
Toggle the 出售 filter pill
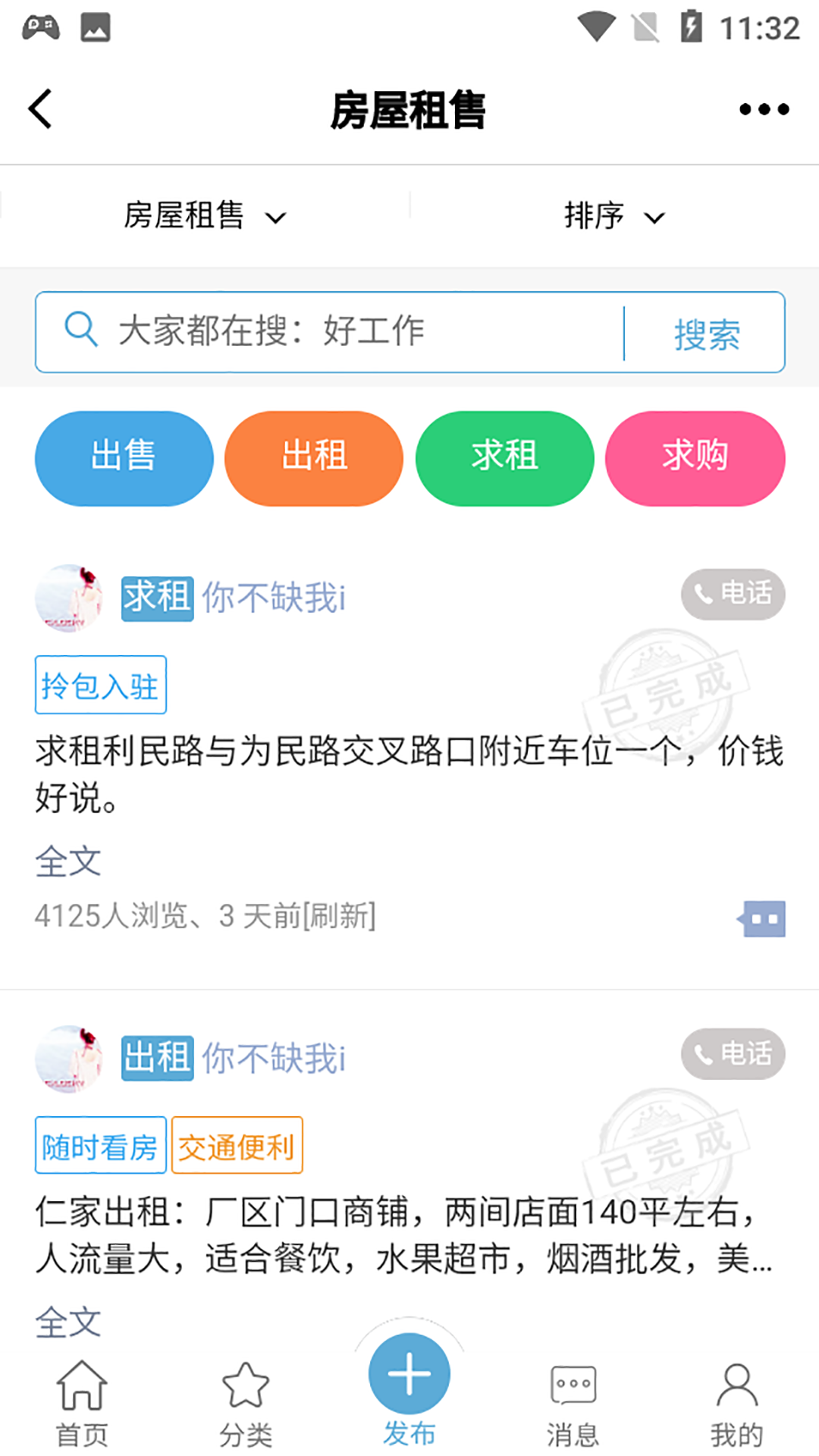click(124, 458)
